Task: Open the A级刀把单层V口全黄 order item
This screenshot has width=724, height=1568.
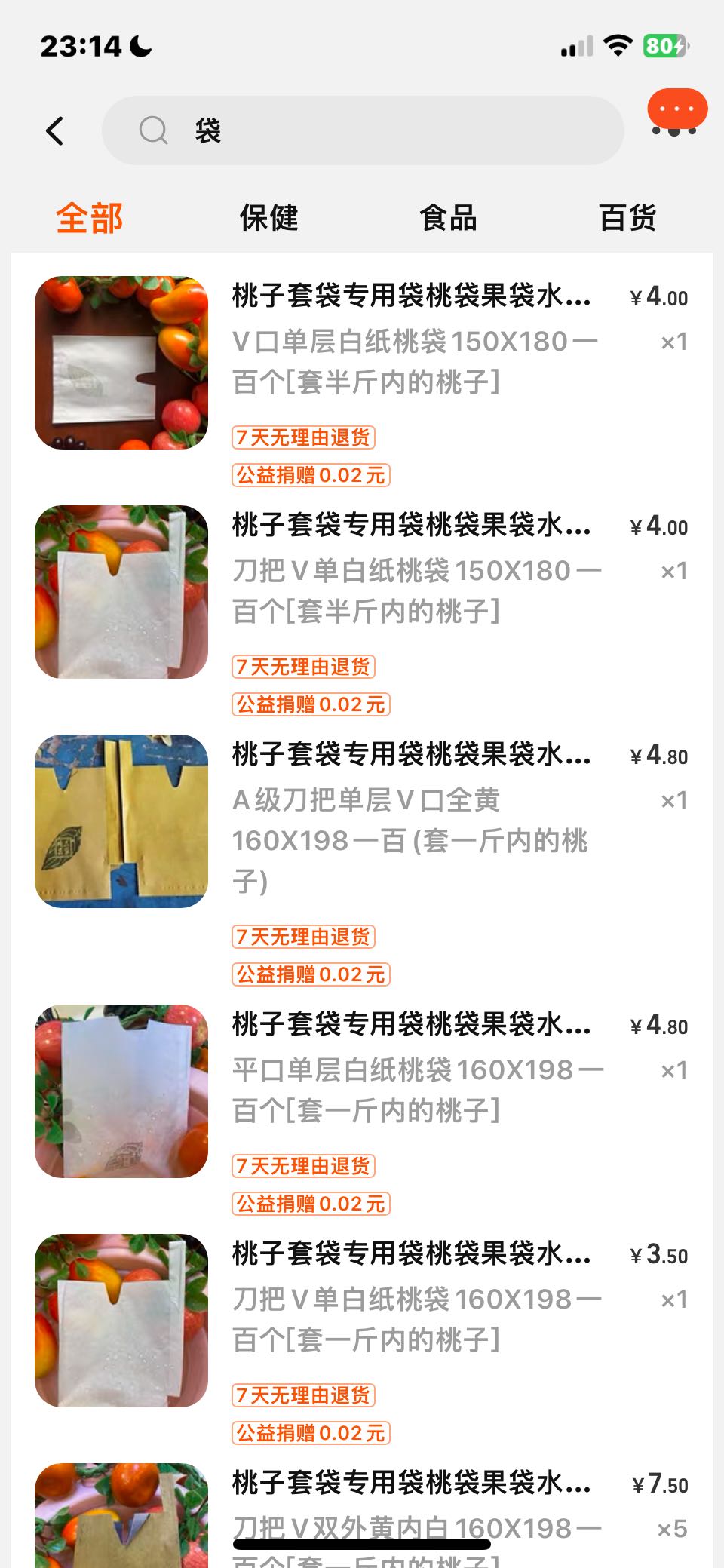Action: pos(362,859)
